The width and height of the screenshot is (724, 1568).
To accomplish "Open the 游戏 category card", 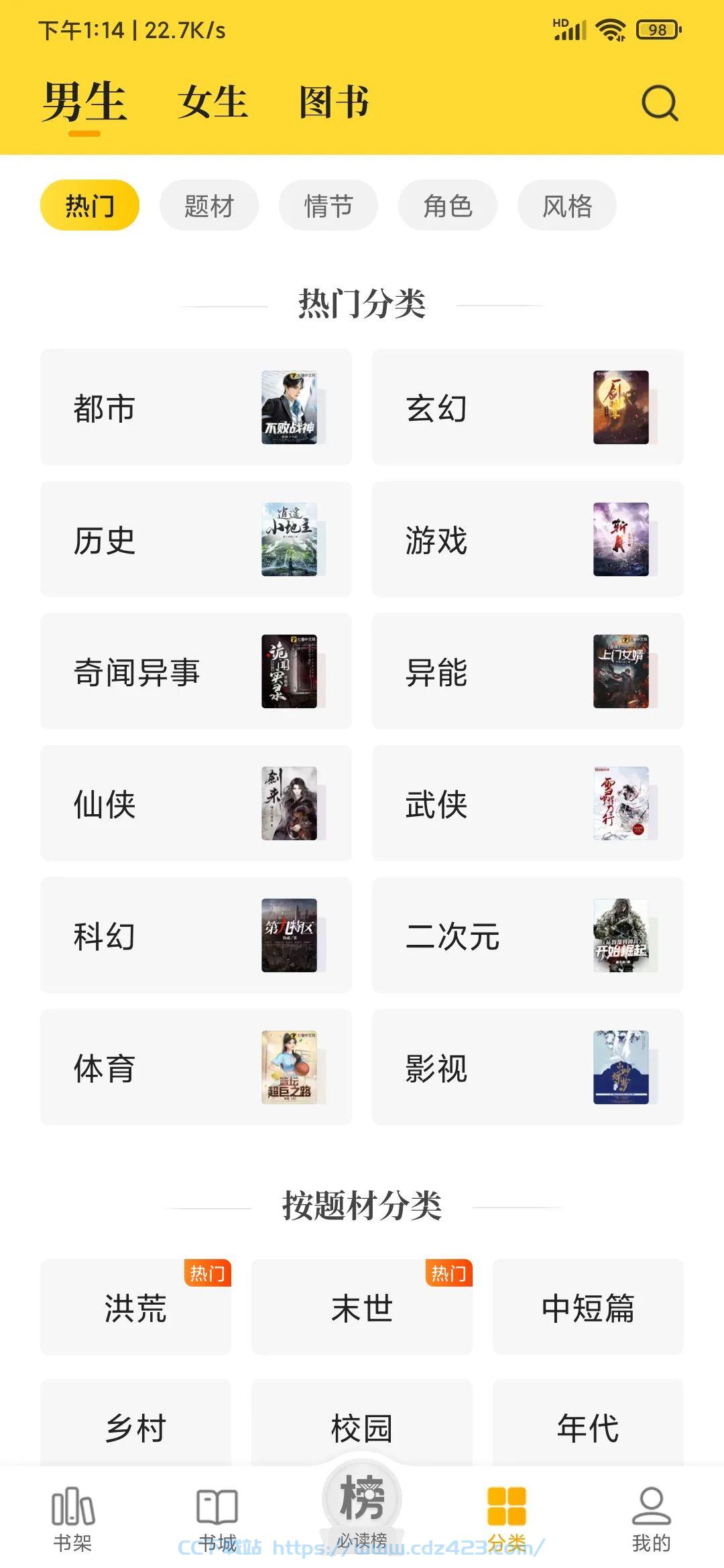I will click(x=528, y=539).
